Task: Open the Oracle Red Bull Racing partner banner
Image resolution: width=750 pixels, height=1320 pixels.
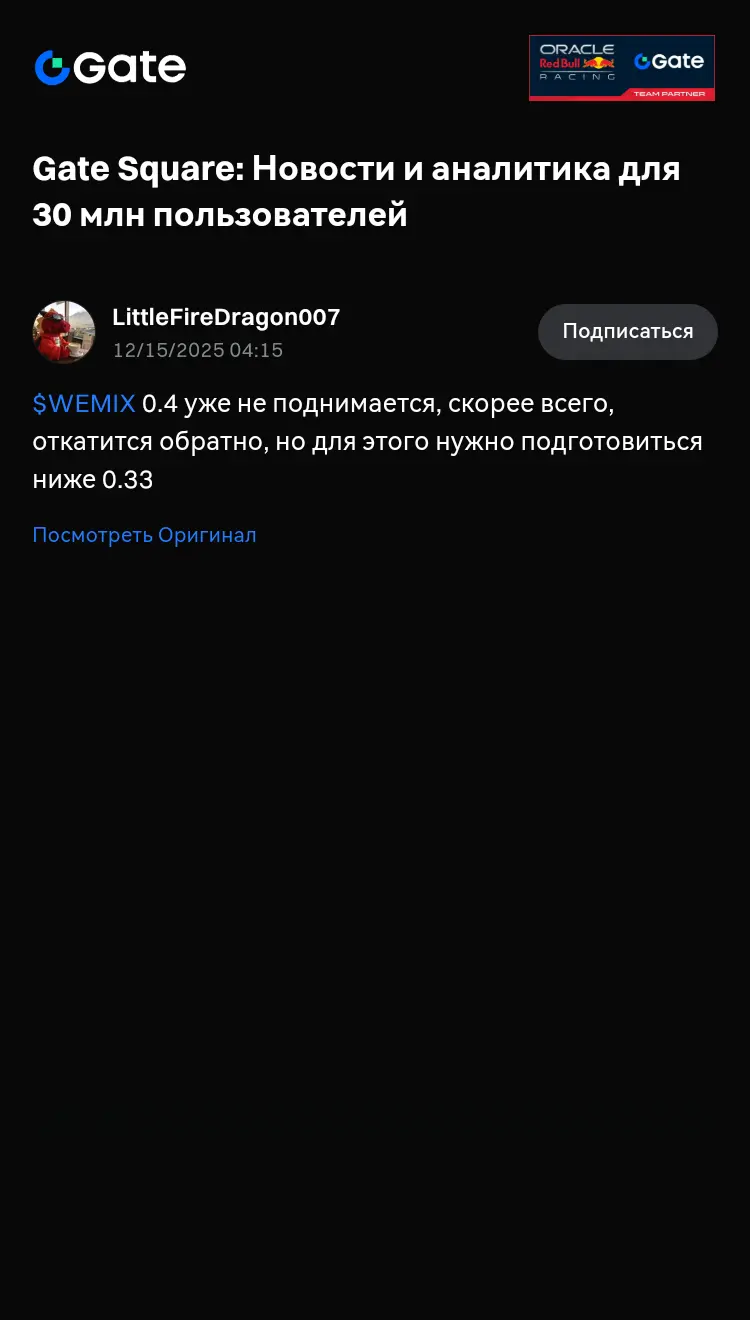Action: (621, 67)
